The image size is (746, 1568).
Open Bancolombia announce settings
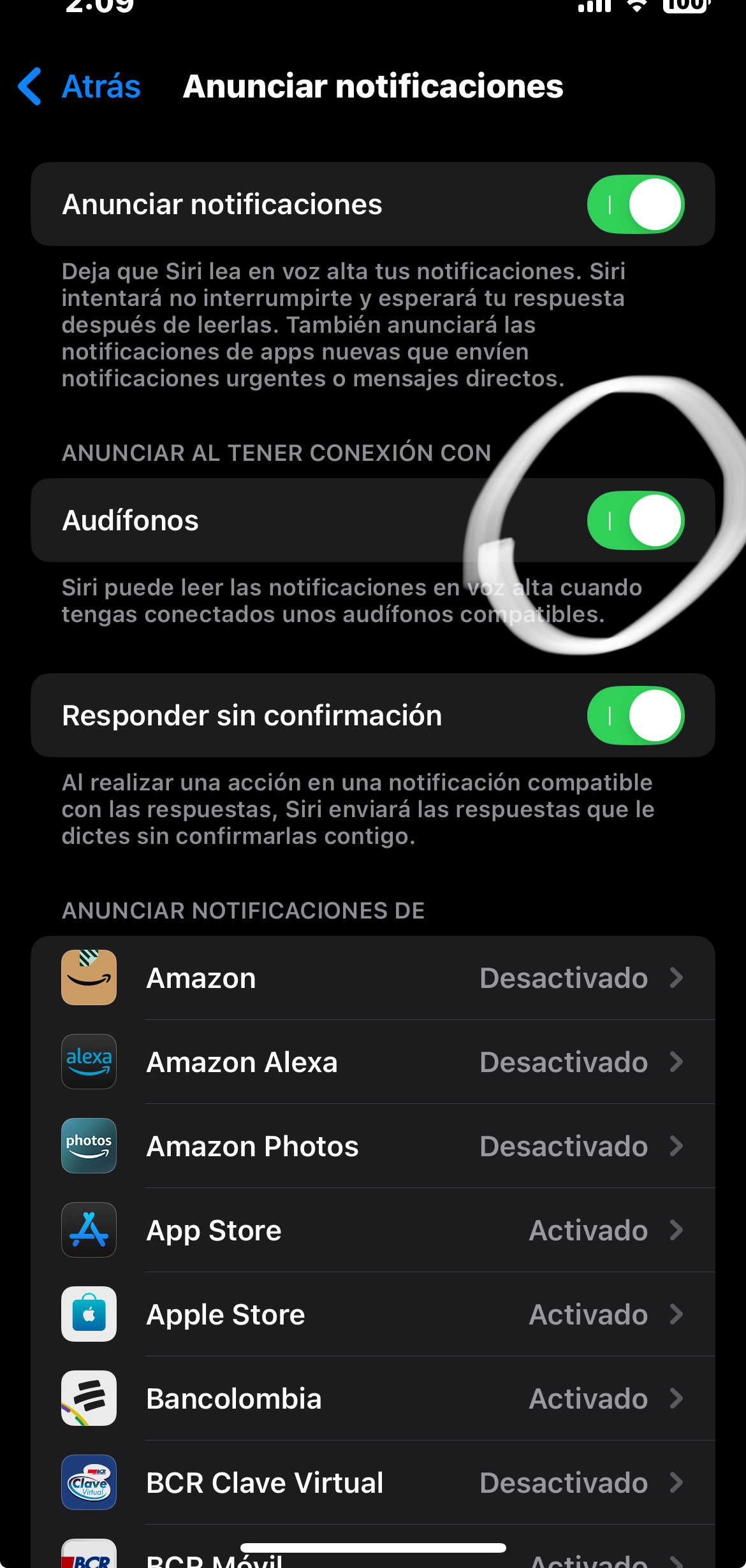point(372,1399)
